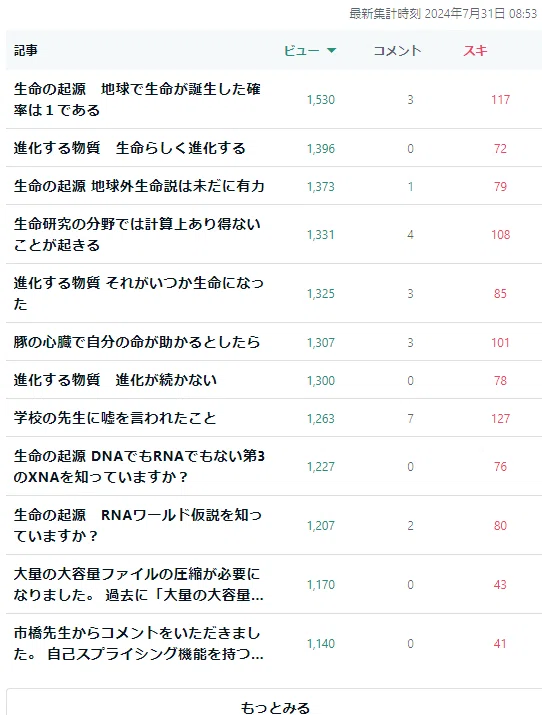This screenshot has width=542, height=715.
Task: Sort the list by ビュー column
Action: click(310, 50)
